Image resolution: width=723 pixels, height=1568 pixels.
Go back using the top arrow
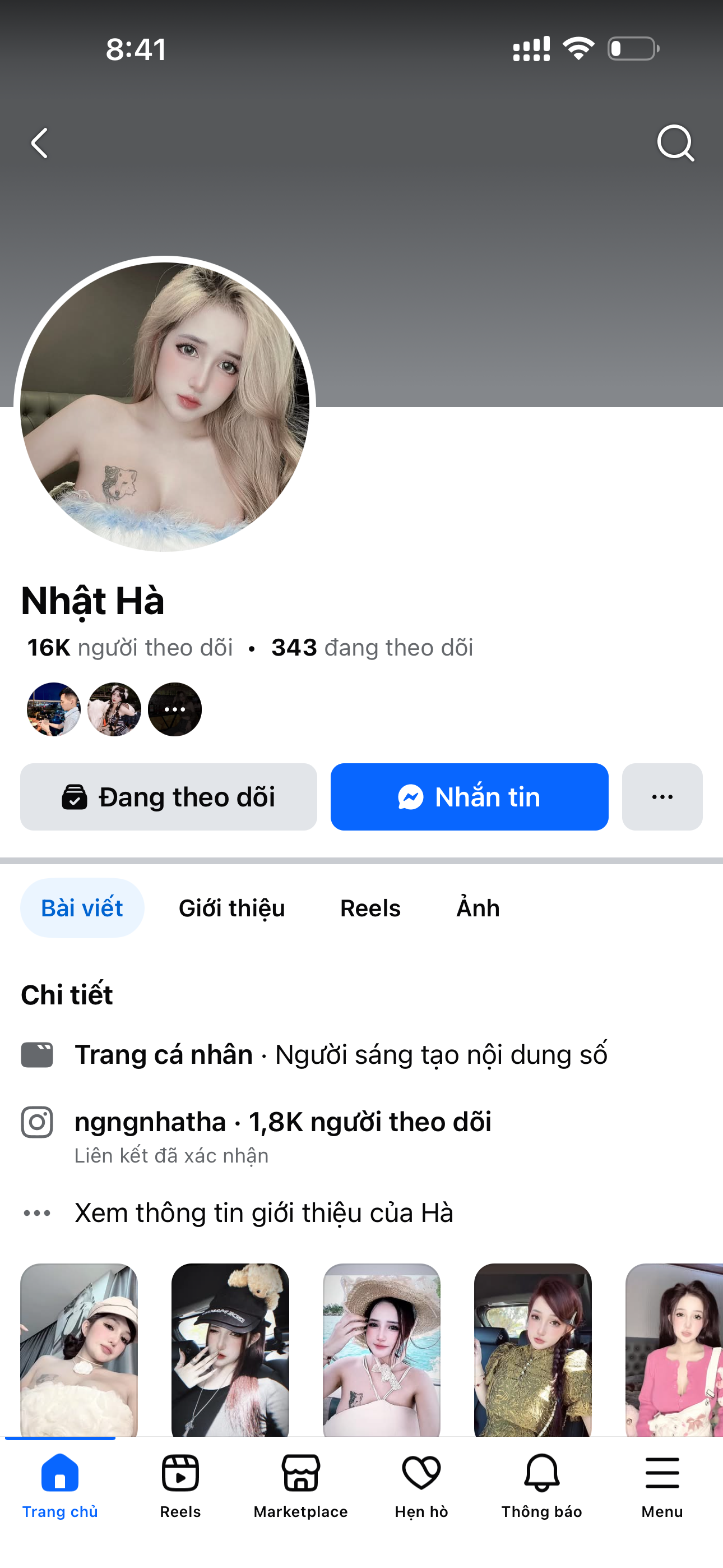click(40, 144)
